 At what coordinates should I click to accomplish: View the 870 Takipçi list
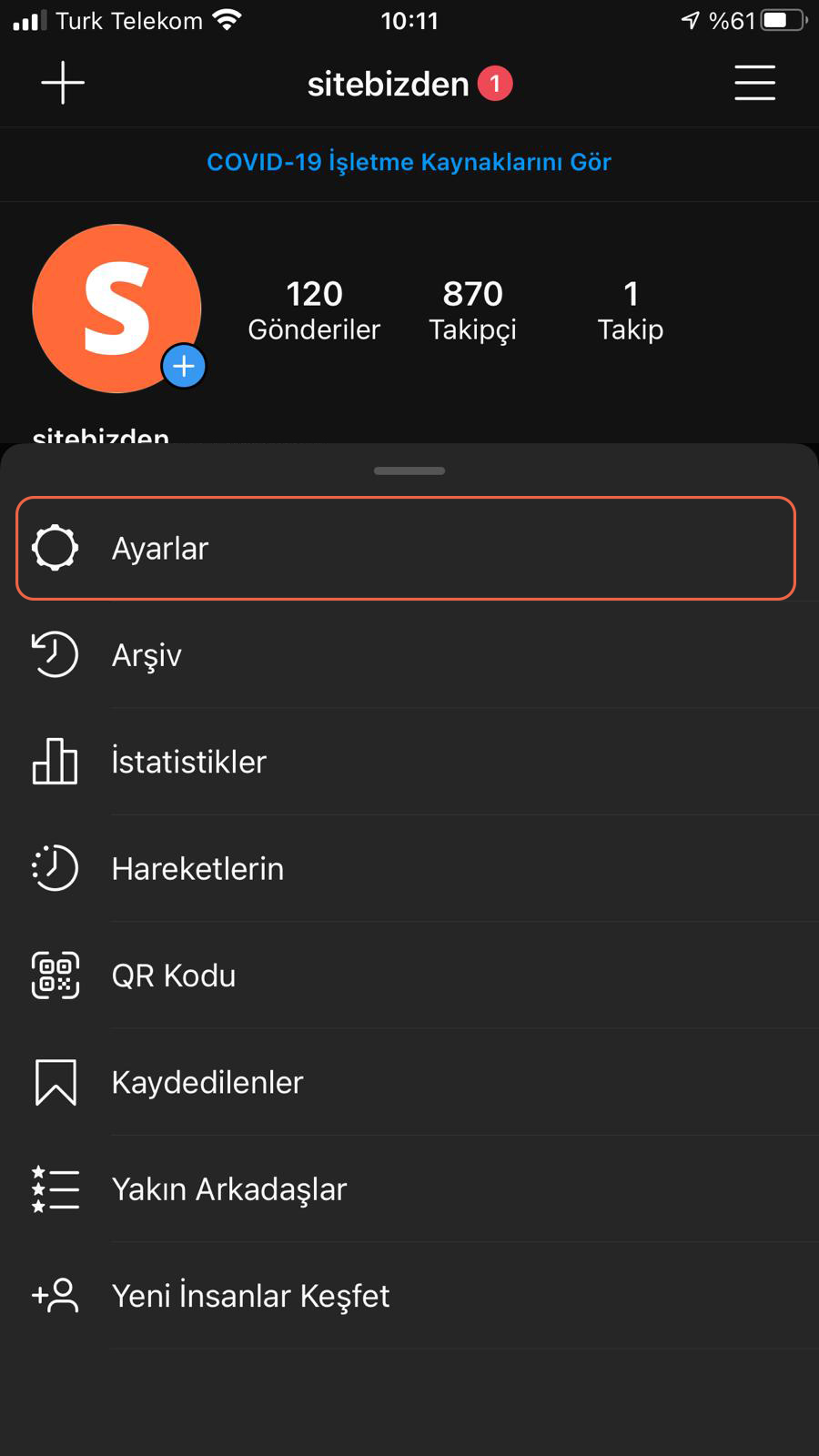tap(472, 310)
